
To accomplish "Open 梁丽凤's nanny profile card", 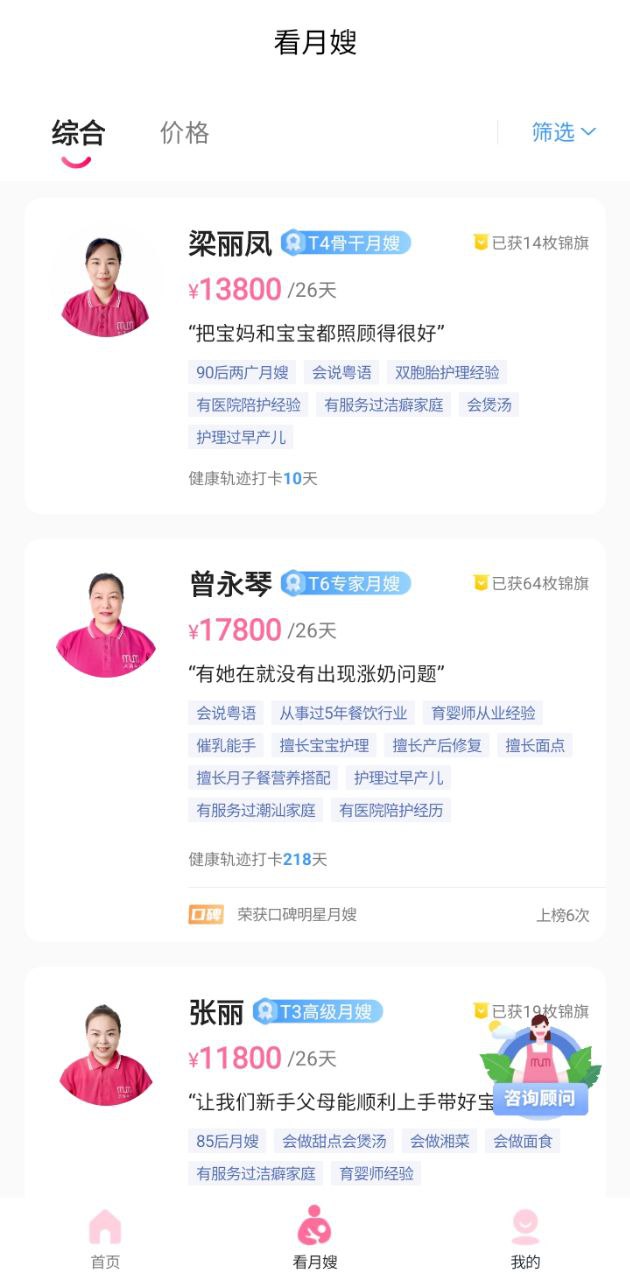I will pos(315,355).
